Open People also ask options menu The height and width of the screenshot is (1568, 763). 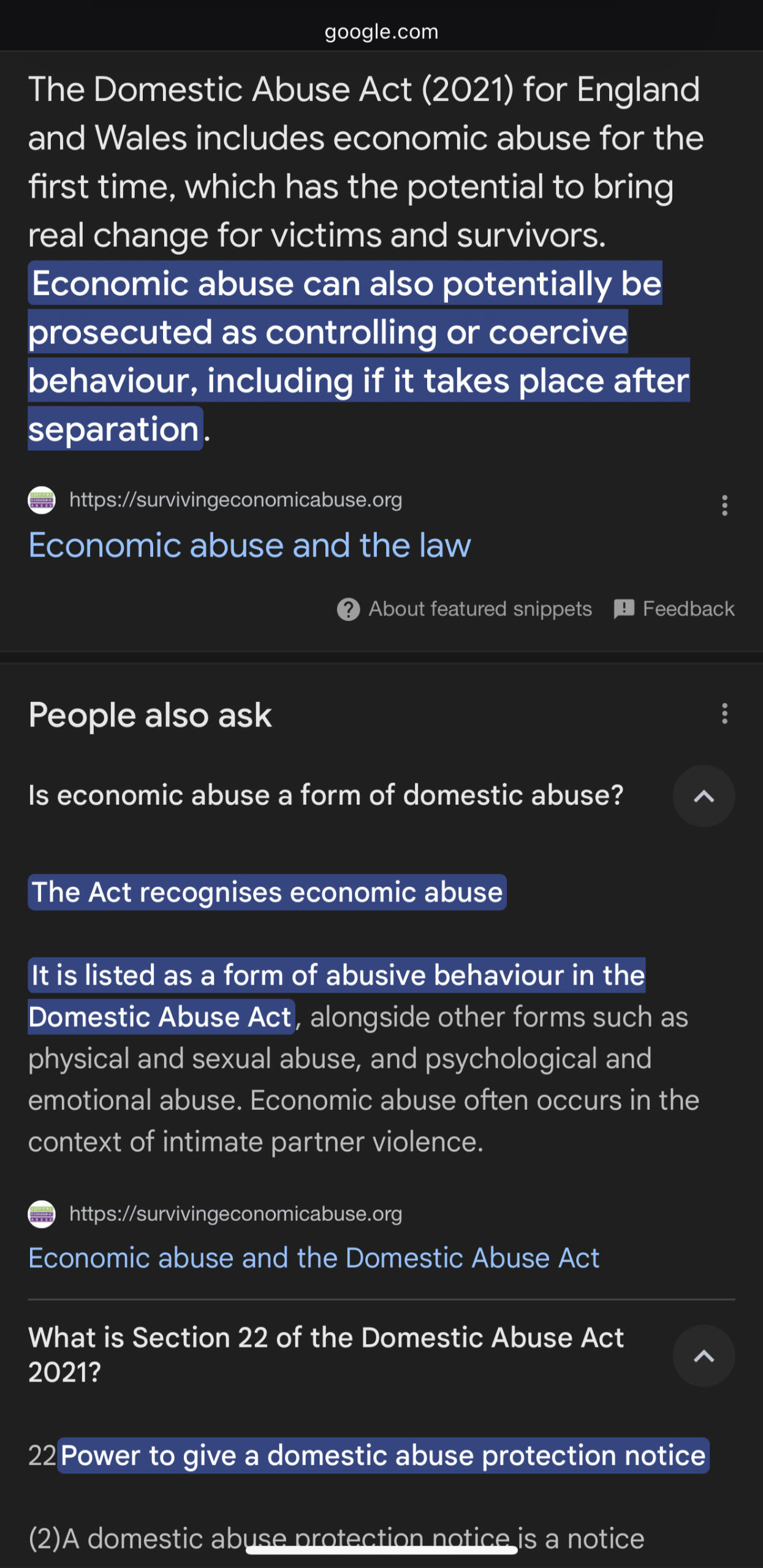tap(724, 714)
